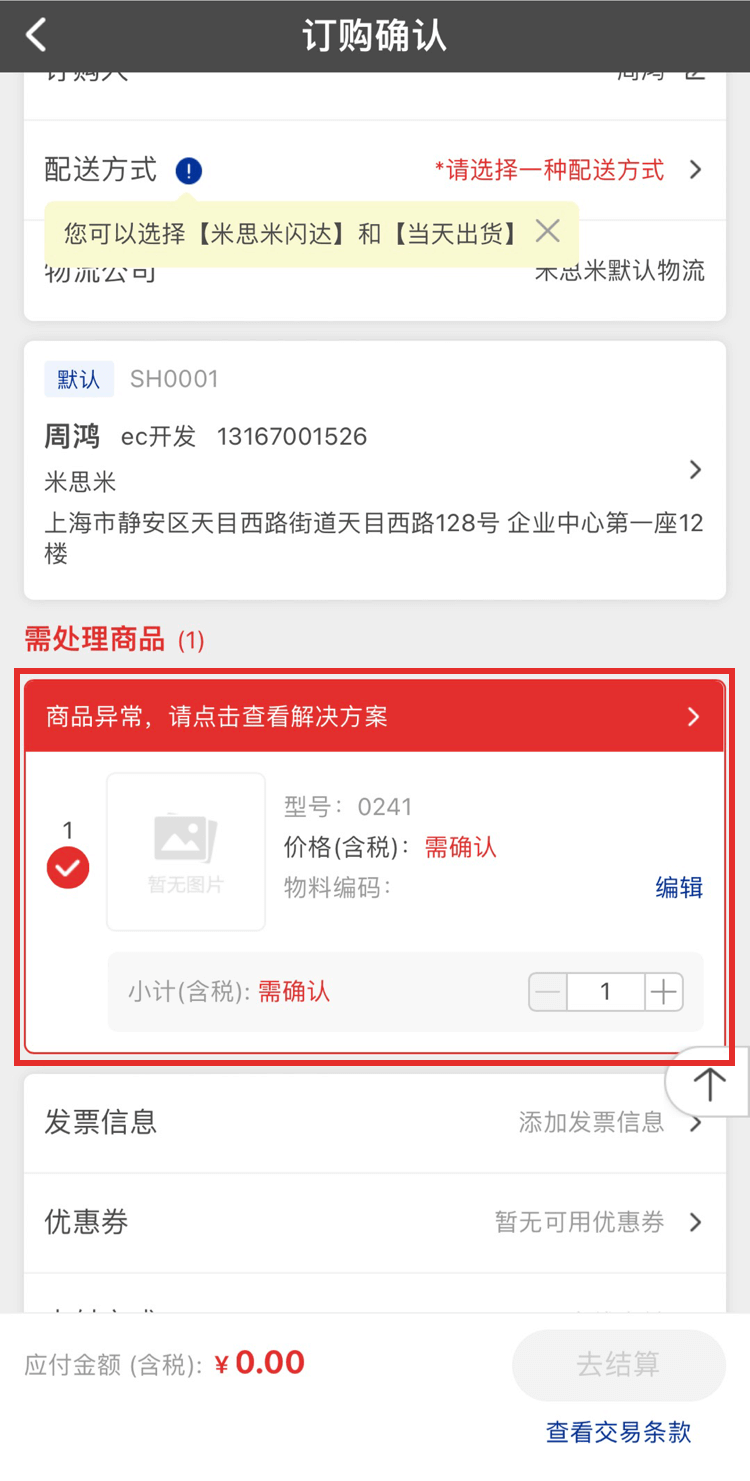750x1481 pixels.
Task: Open the 优惠券 coupon row
Action: tap(375, 1222)
